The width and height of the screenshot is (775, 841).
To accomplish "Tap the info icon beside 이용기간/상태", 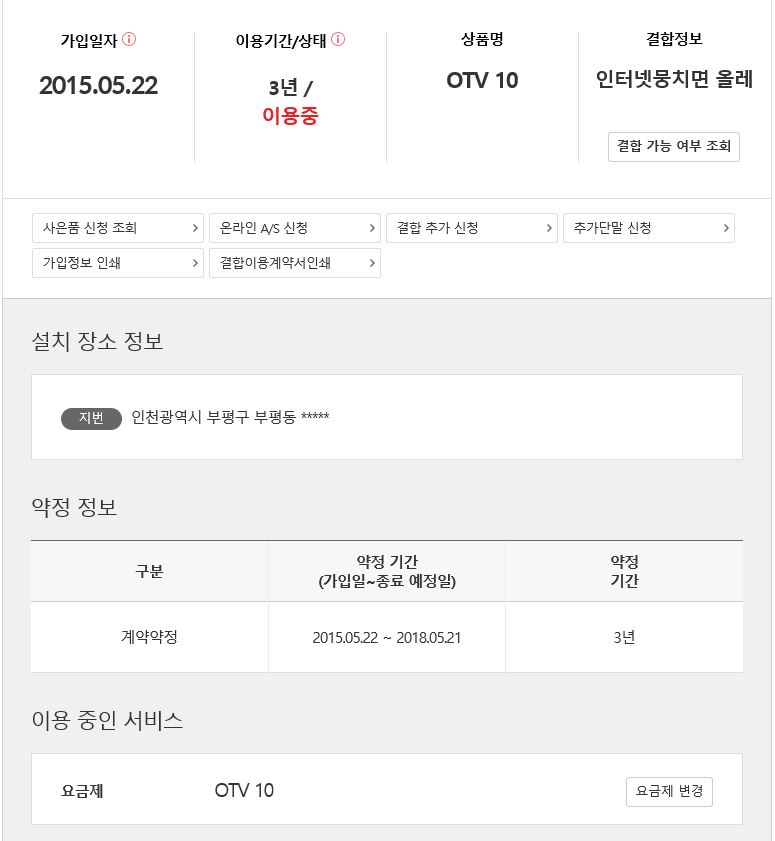I will [x=338, y=40].
